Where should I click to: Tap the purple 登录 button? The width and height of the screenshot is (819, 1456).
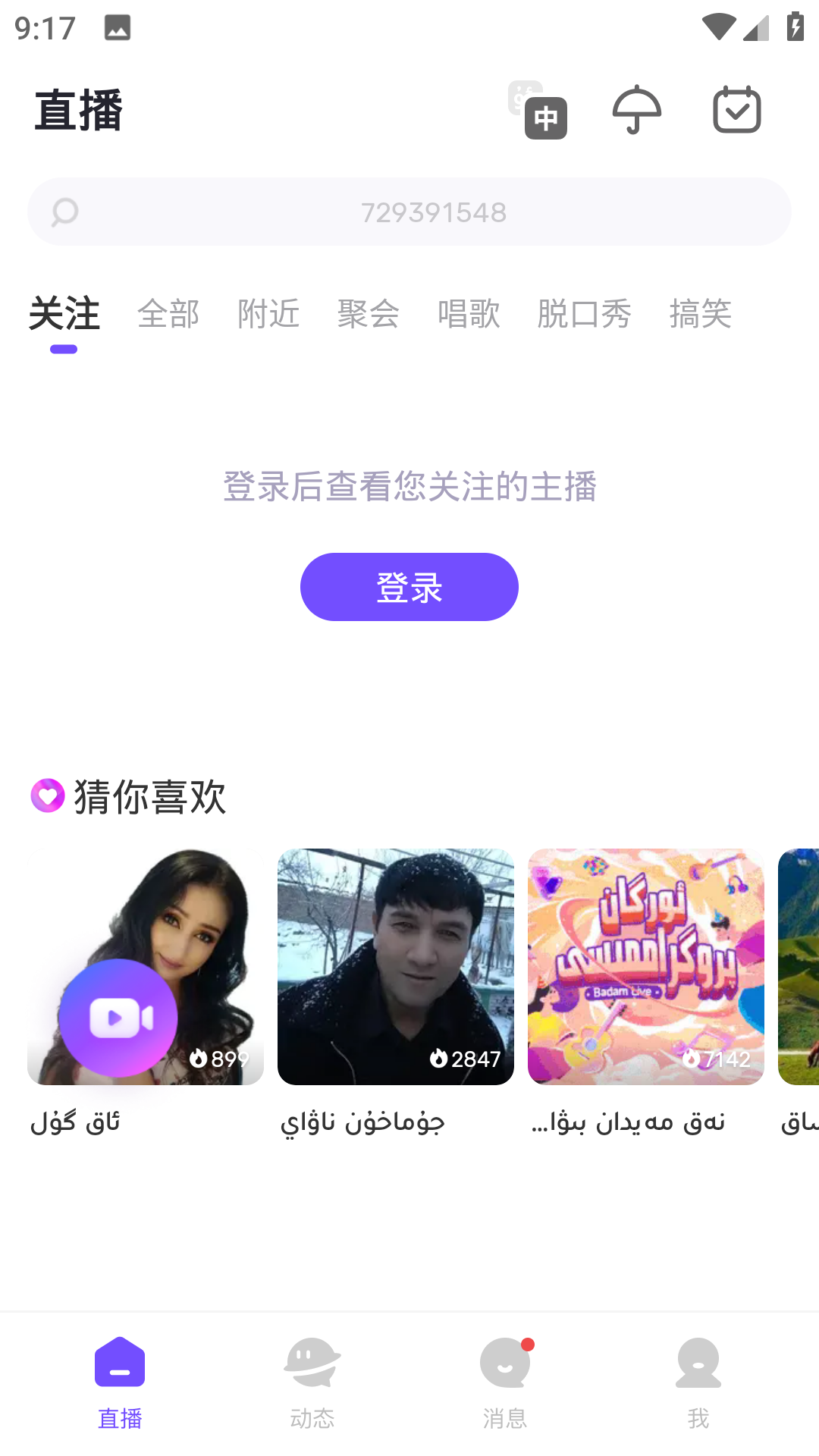(x=409, y=587)
